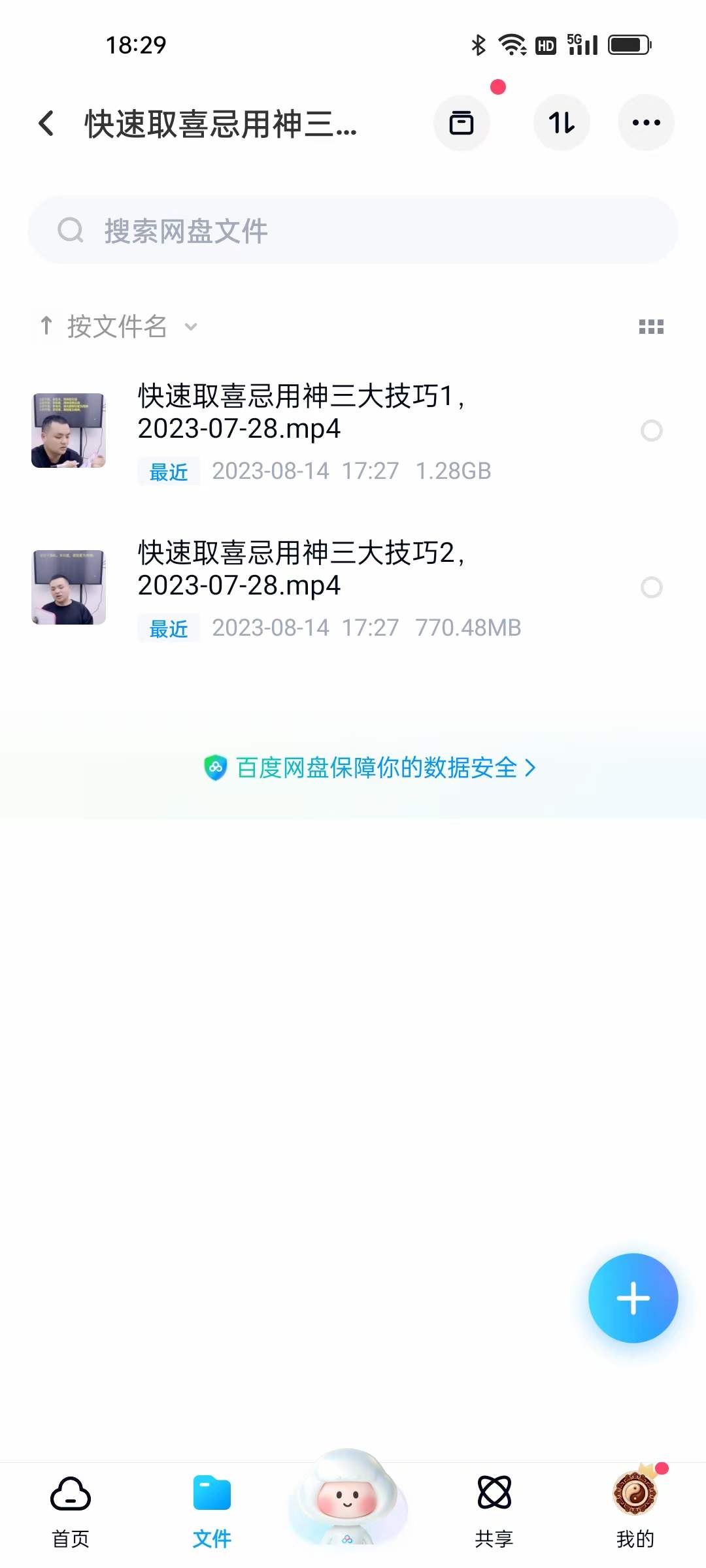Open the more options ellipsis menu
The image size is (706, 1568).
(x=646, y=122)
